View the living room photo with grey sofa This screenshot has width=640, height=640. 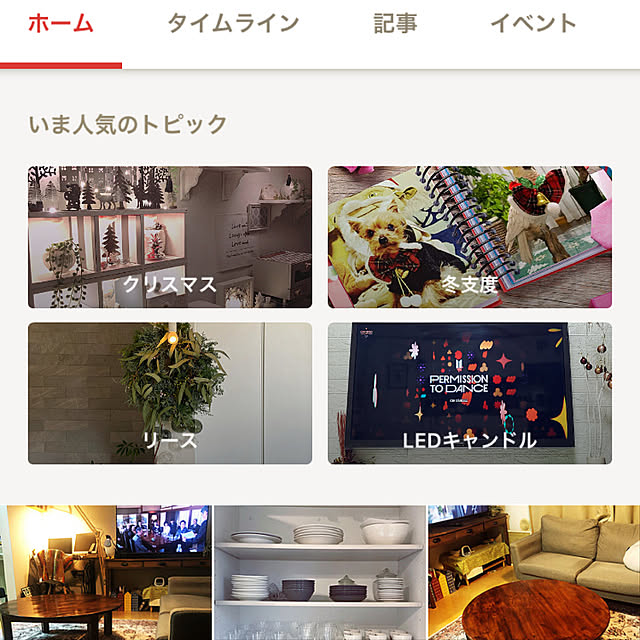tap(534, 573)
